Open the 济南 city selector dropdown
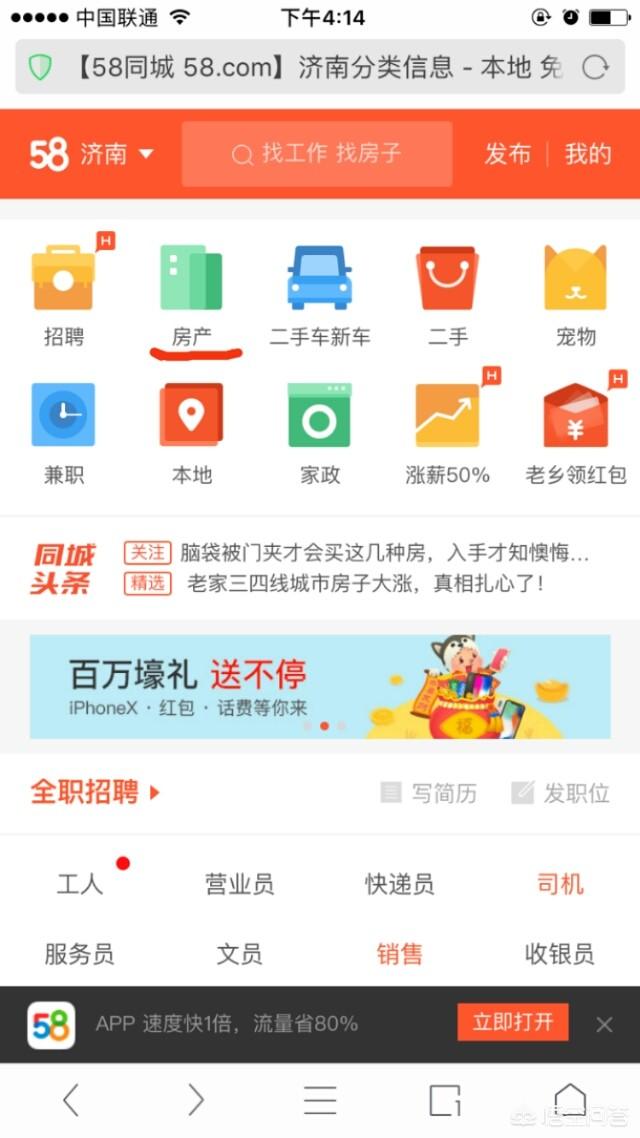The height and width of the screenshot is (1138, 640). (x=116, y=154)
